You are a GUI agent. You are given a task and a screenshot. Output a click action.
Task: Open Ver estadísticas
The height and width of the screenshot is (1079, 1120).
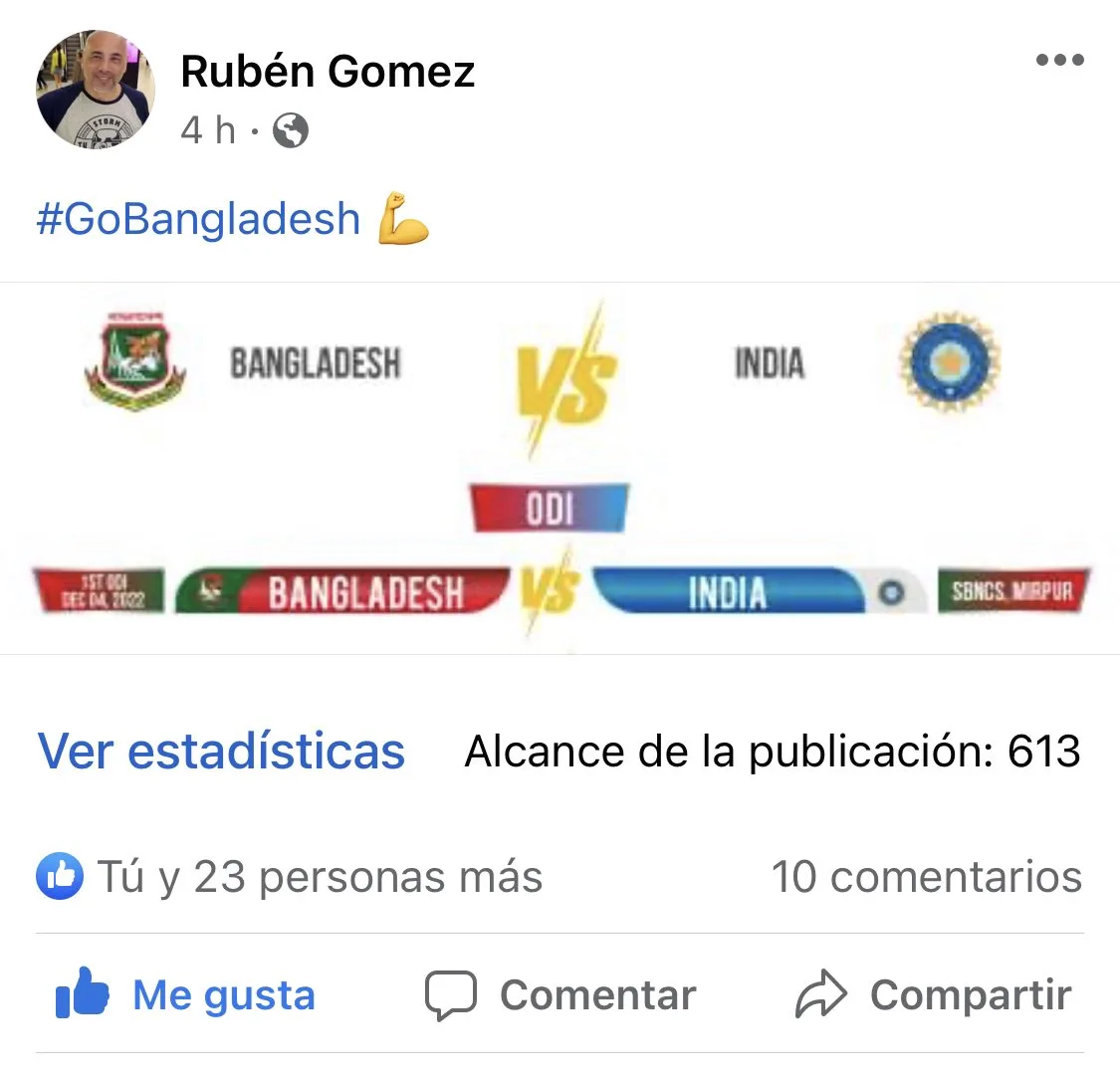[221, 752]
